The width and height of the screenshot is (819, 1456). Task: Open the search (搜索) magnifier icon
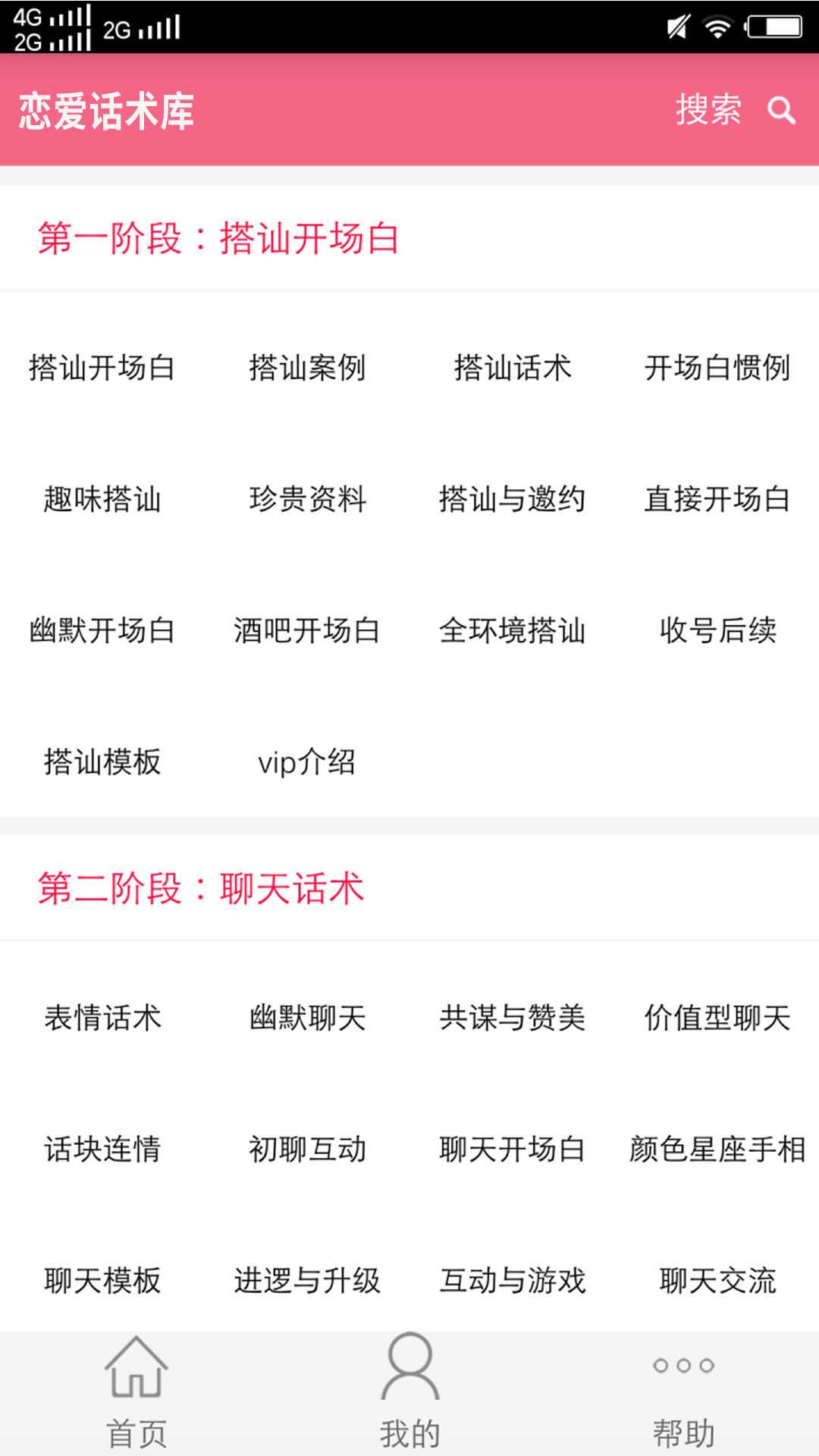[781, 111]
